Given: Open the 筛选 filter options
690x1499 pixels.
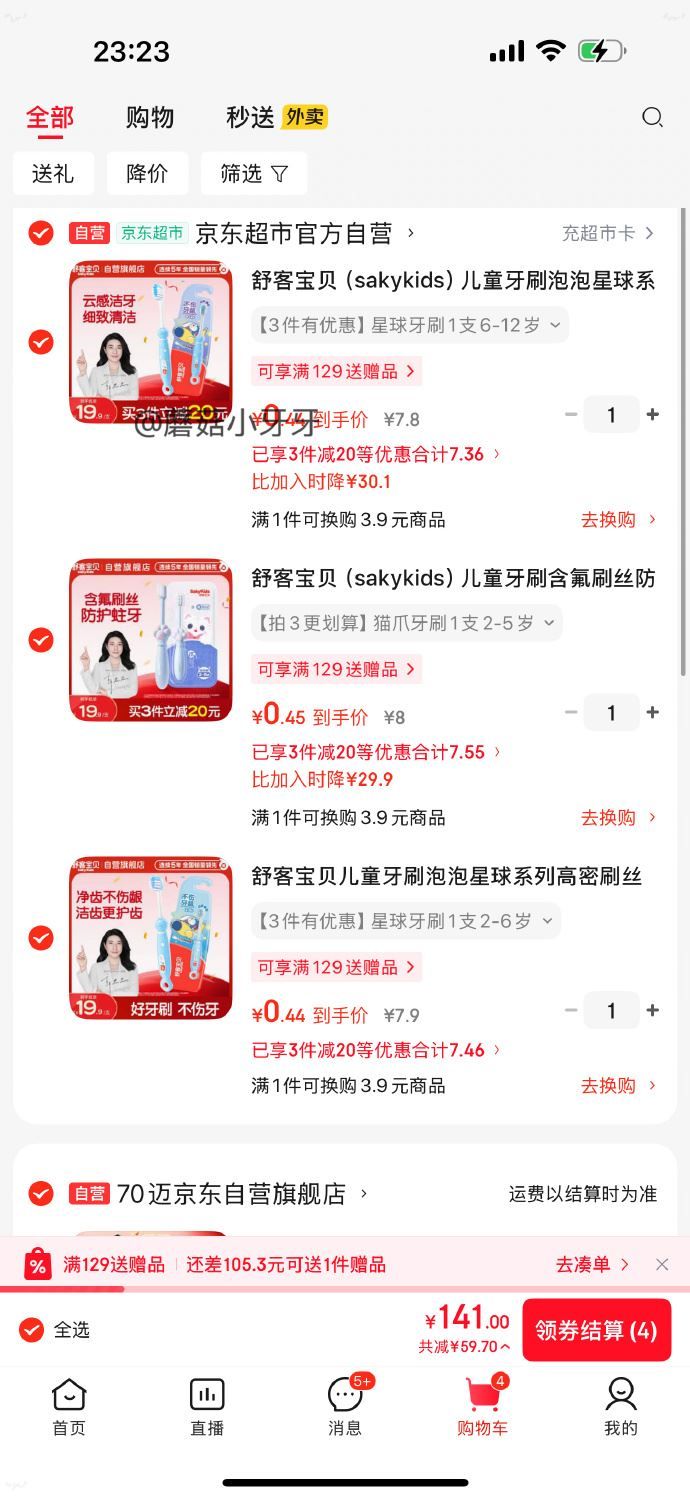Looking at the screenshot, I should [x=254, y=173].
